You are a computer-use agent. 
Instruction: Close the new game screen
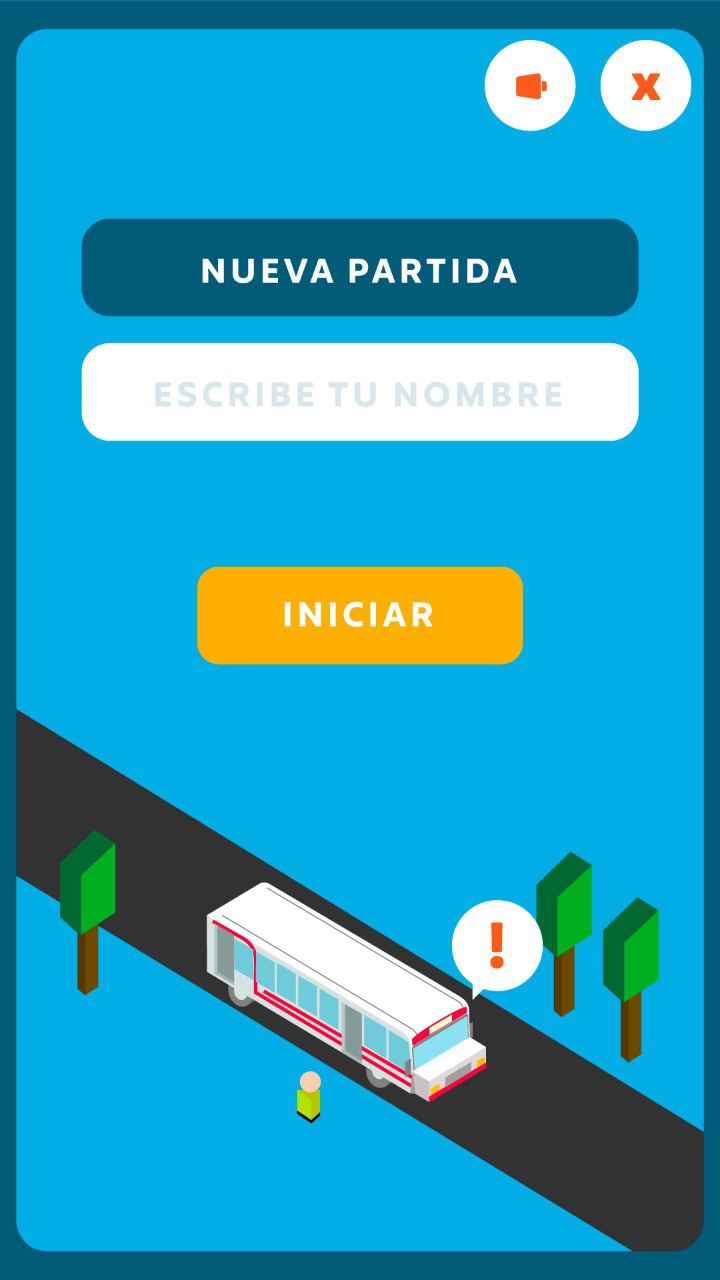click(645, 86)
